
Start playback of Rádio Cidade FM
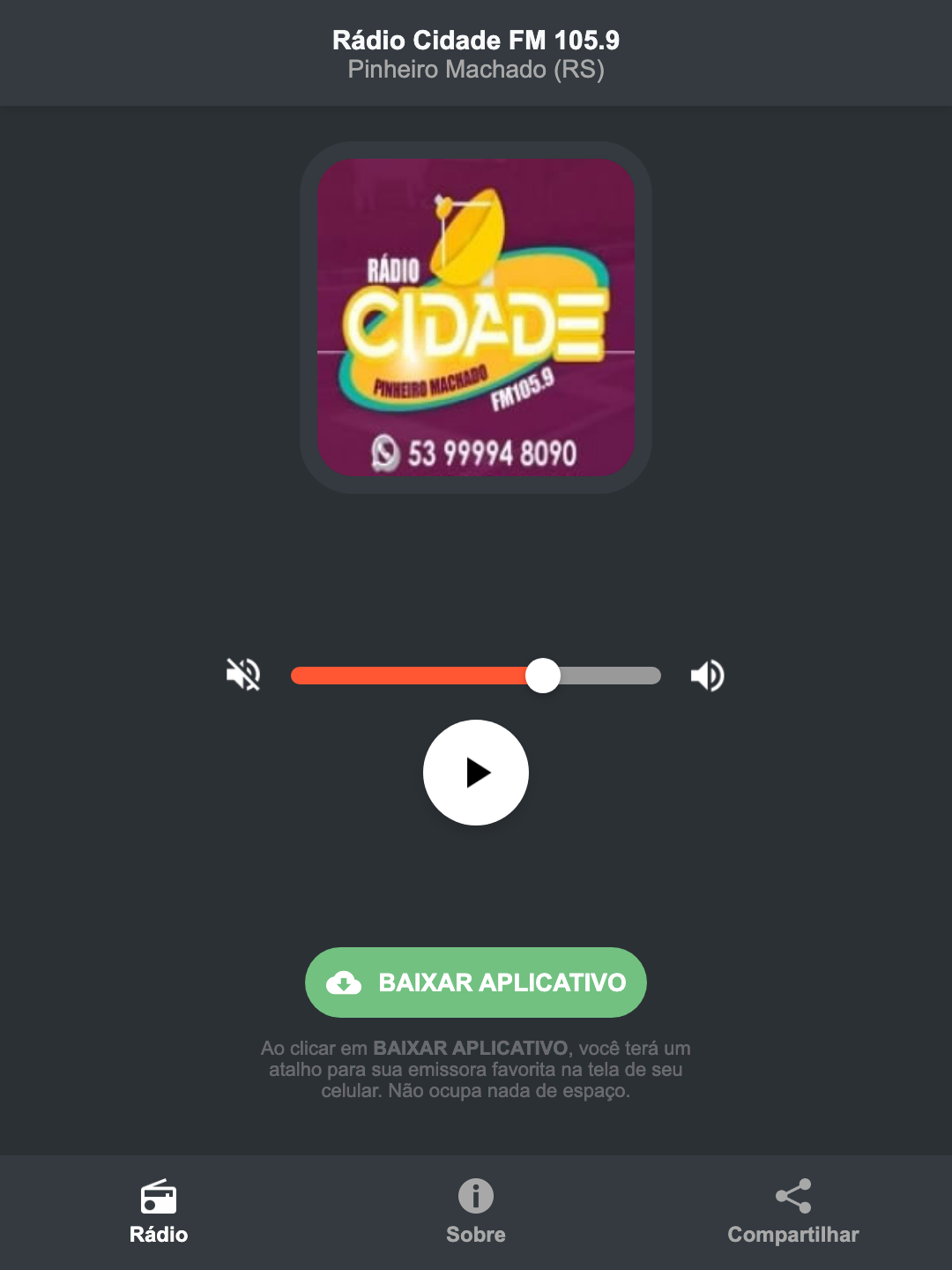pos(476,773)
